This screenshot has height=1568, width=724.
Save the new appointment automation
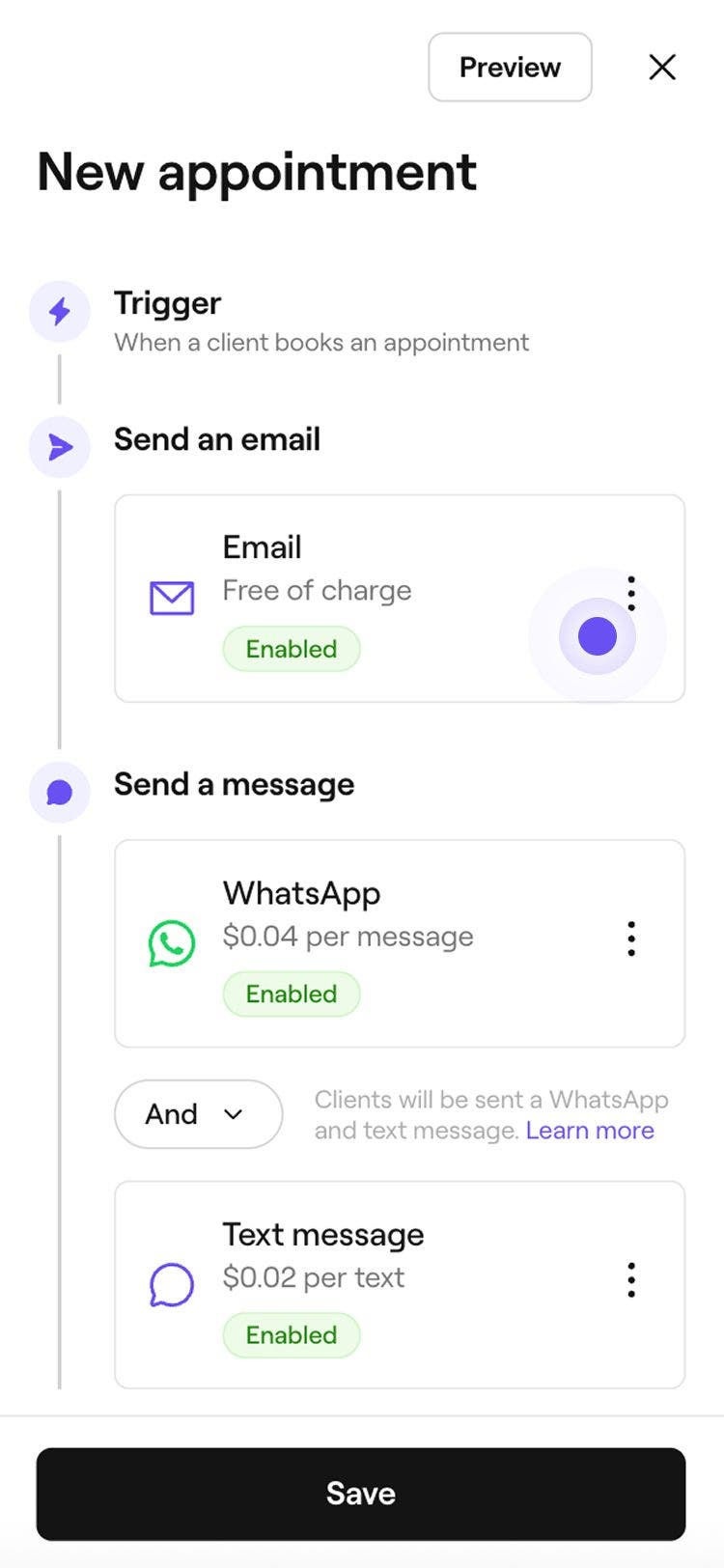361,1494
